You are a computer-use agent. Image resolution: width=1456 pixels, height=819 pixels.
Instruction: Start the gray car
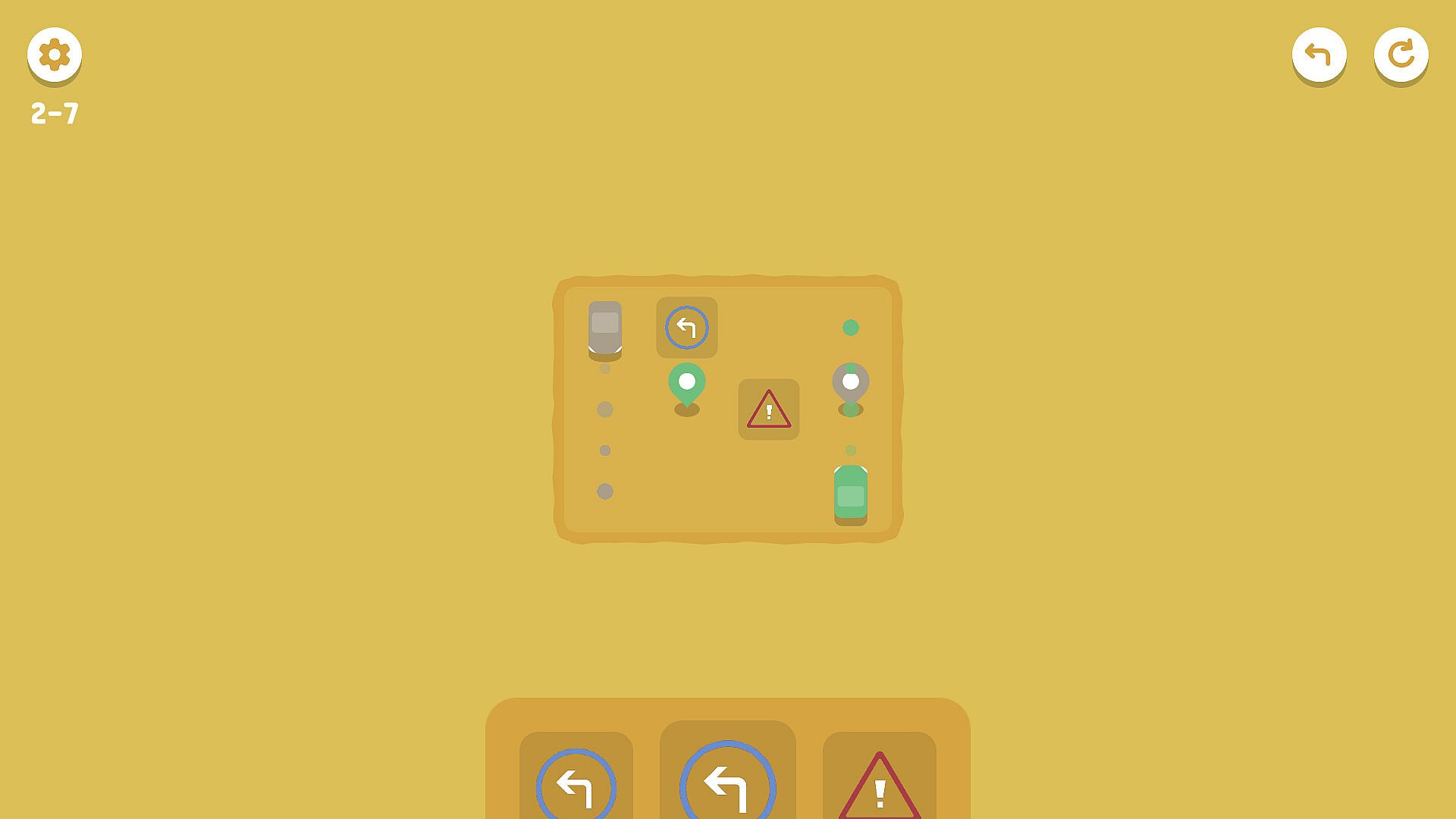point(604,328)
